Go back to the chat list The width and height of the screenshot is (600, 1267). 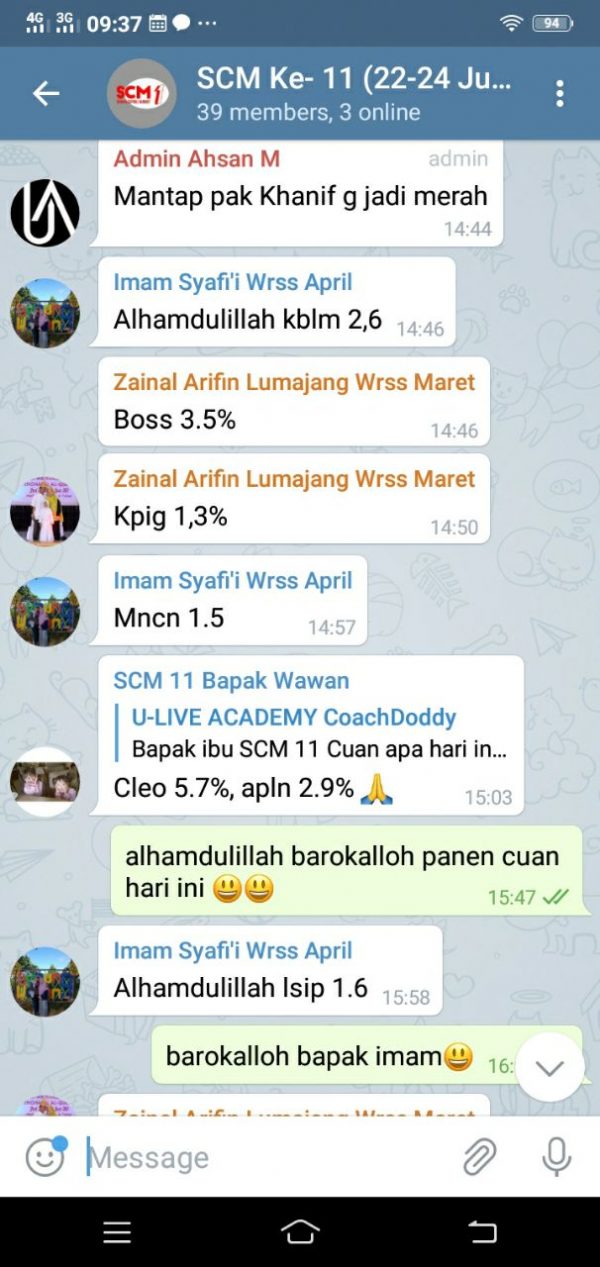[46, 93]
